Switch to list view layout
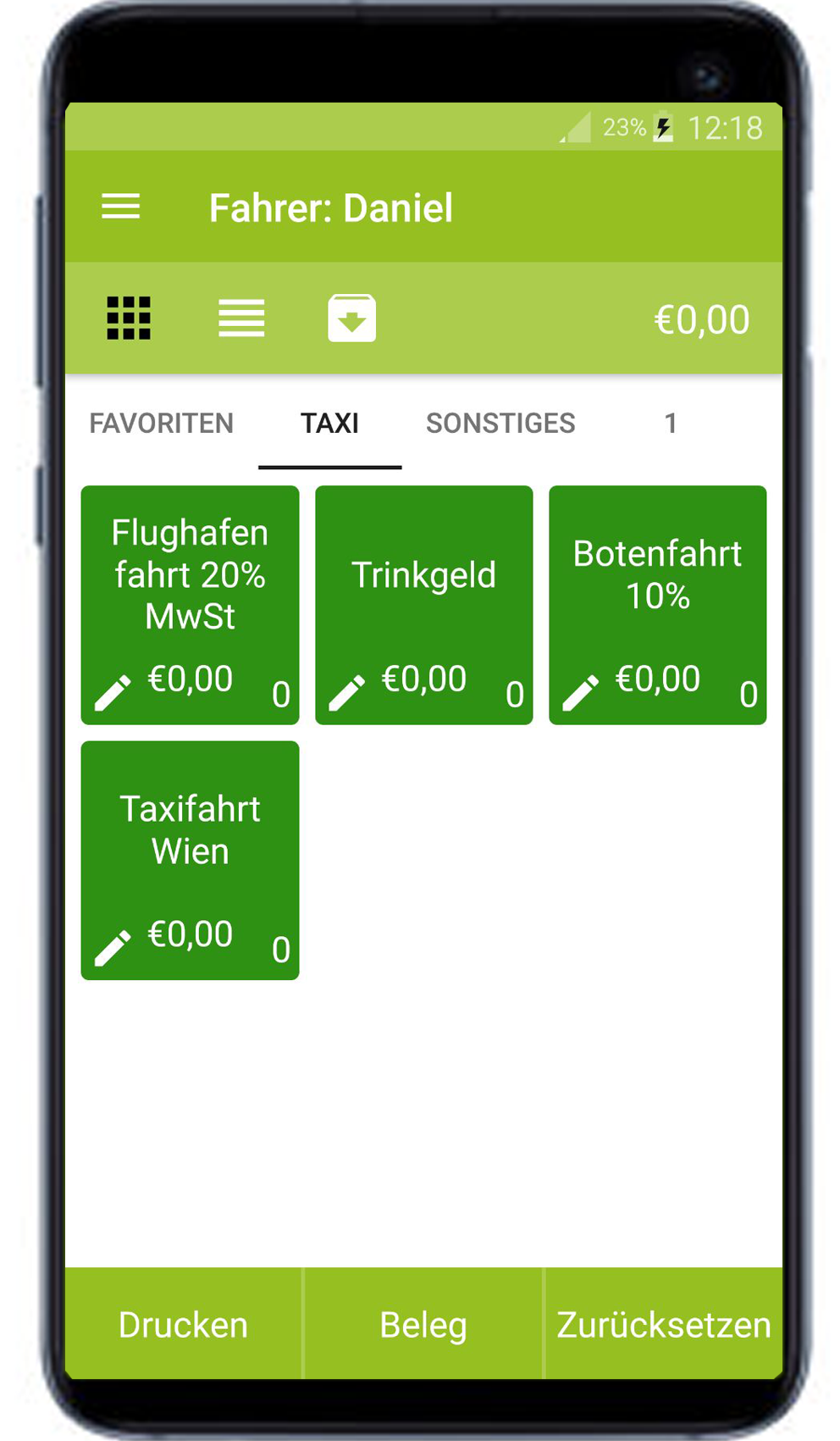Viewport: 840px width, 1441px height. 241,319
